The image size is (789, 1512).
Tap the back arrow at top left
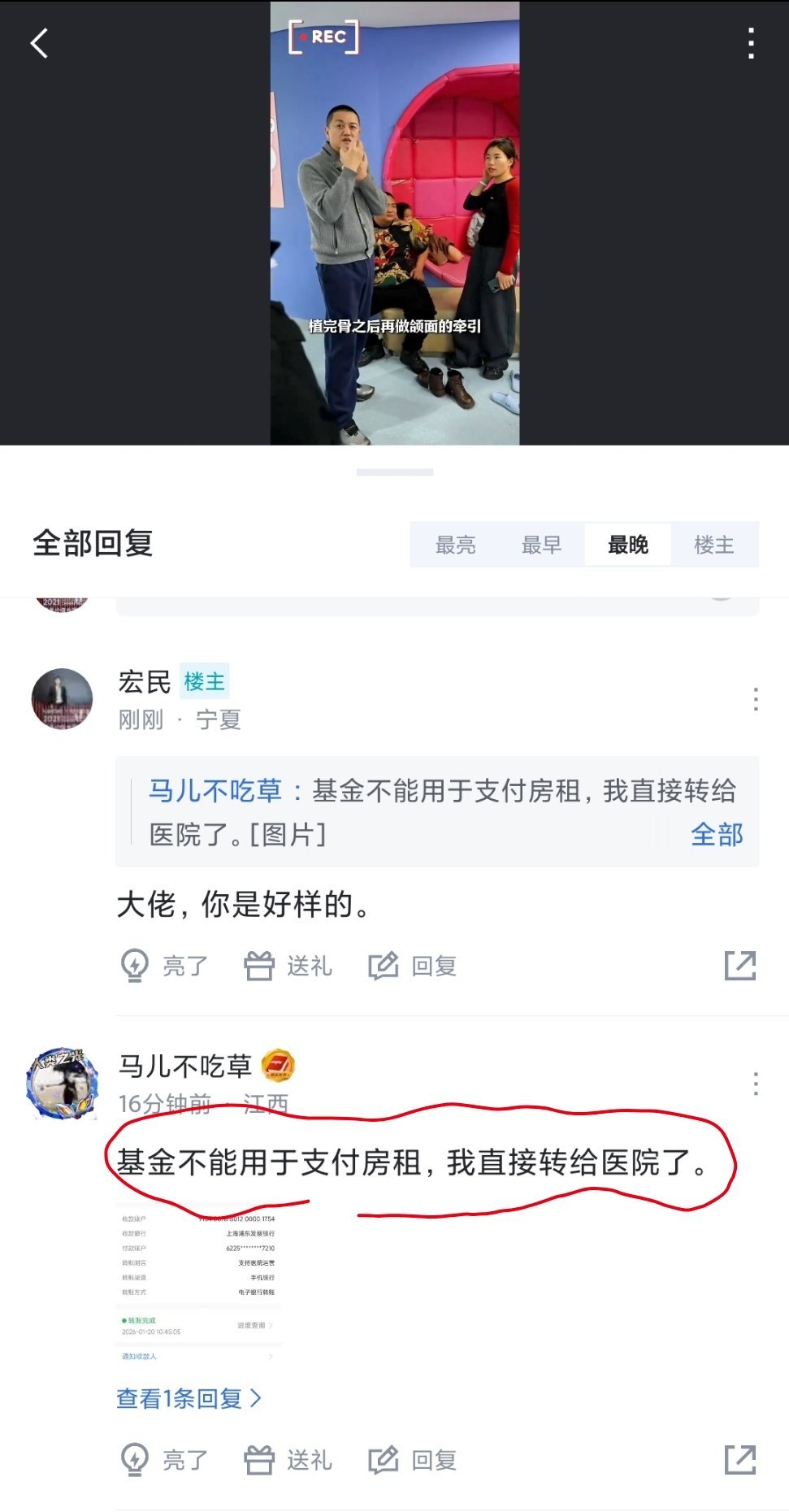(x=37, y=45)
